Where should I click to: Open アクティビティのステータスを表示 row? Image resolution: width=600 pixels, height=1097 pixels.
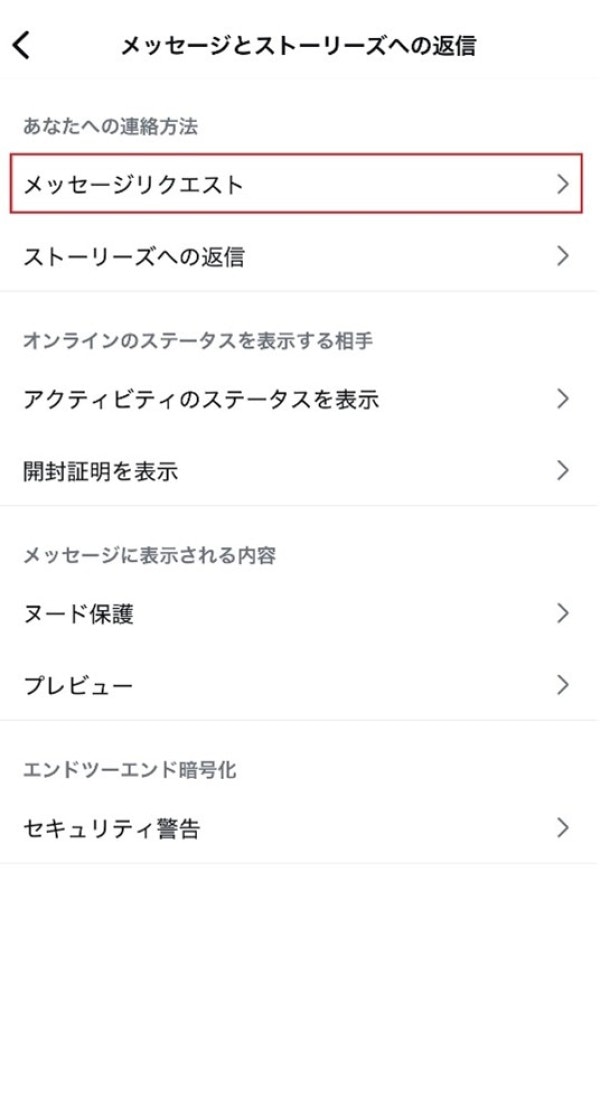point(296,399)
